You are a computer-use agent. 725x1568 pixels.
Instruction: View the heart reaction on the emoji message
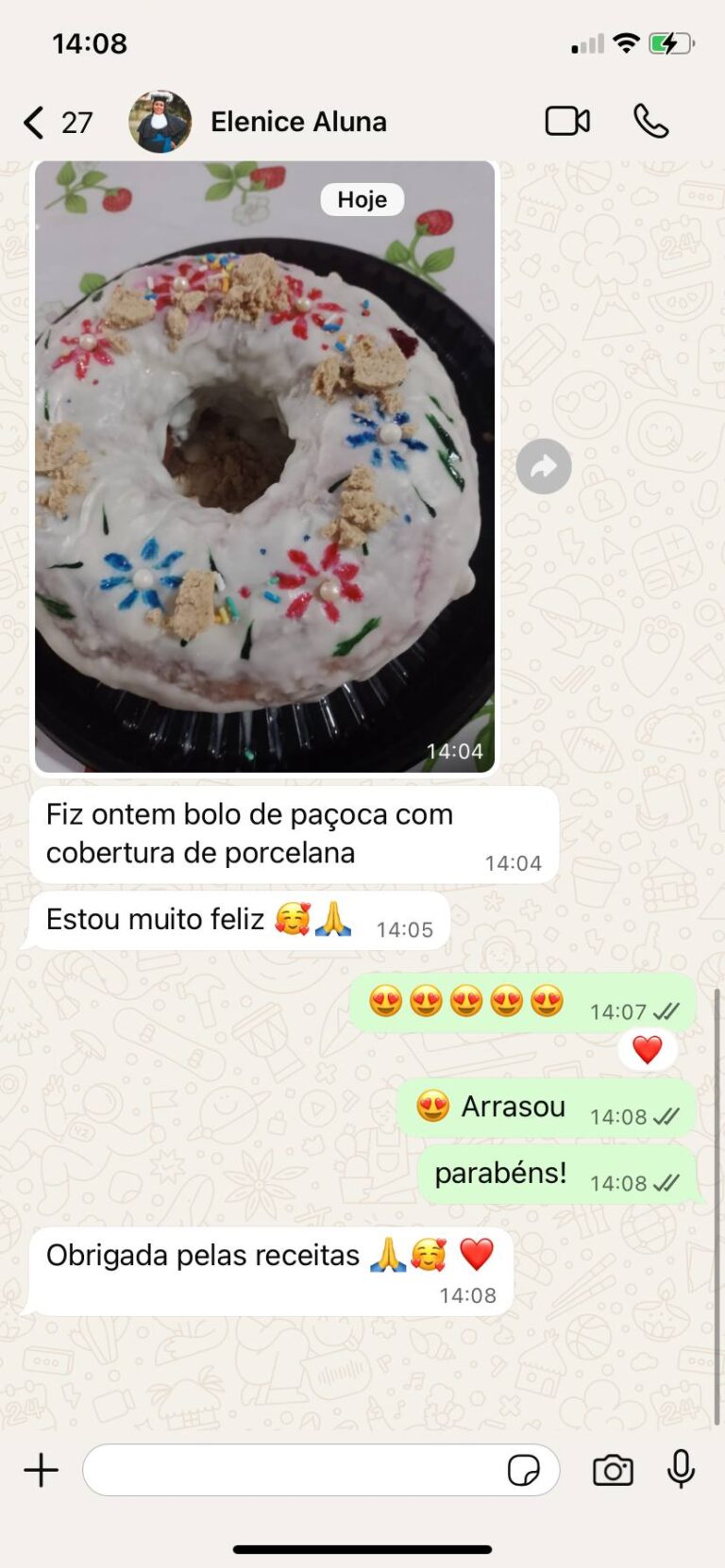coord(647,1050)
